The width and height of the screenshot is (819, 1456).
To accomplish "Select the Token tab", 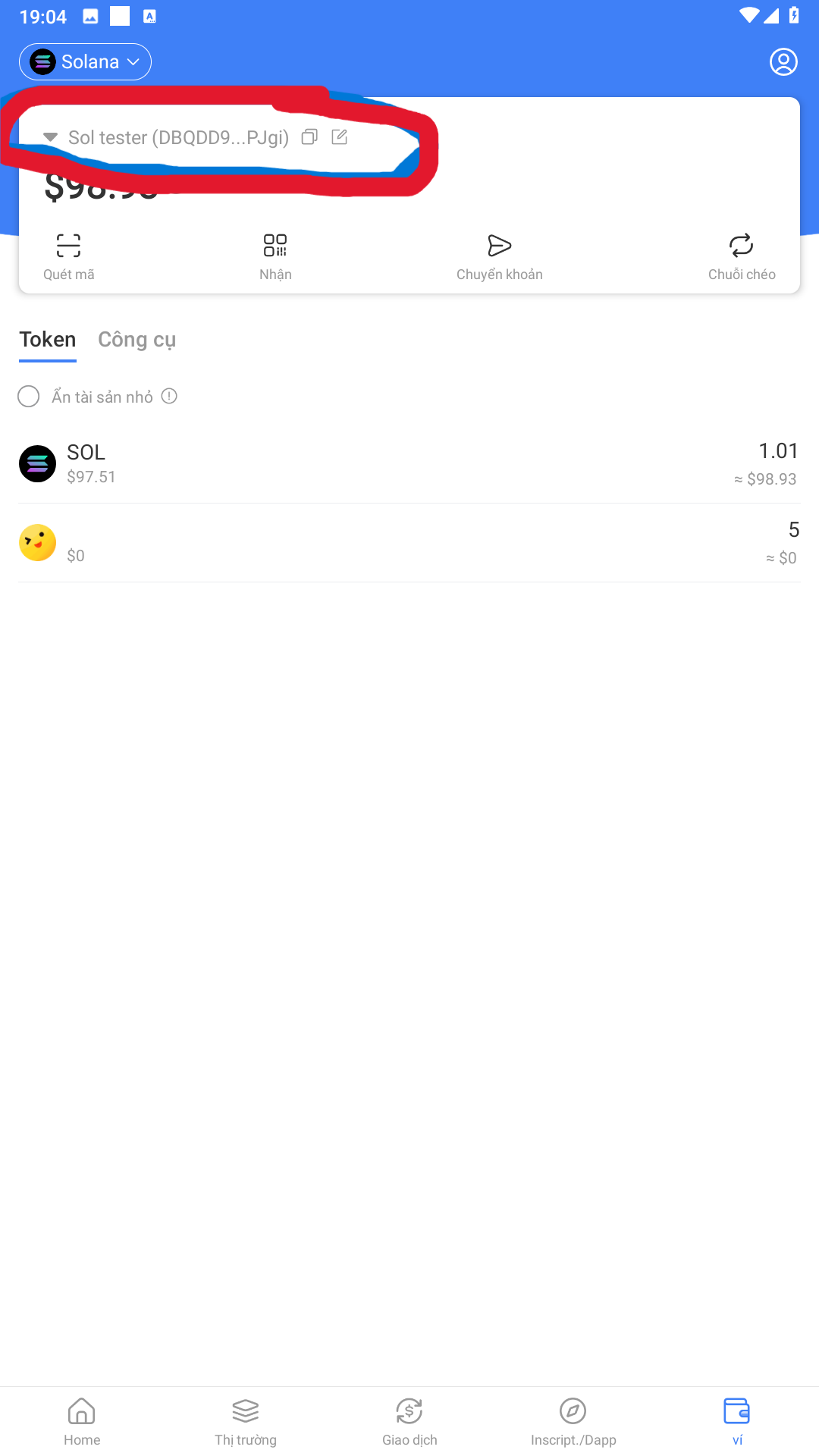I will coord(47,340).
